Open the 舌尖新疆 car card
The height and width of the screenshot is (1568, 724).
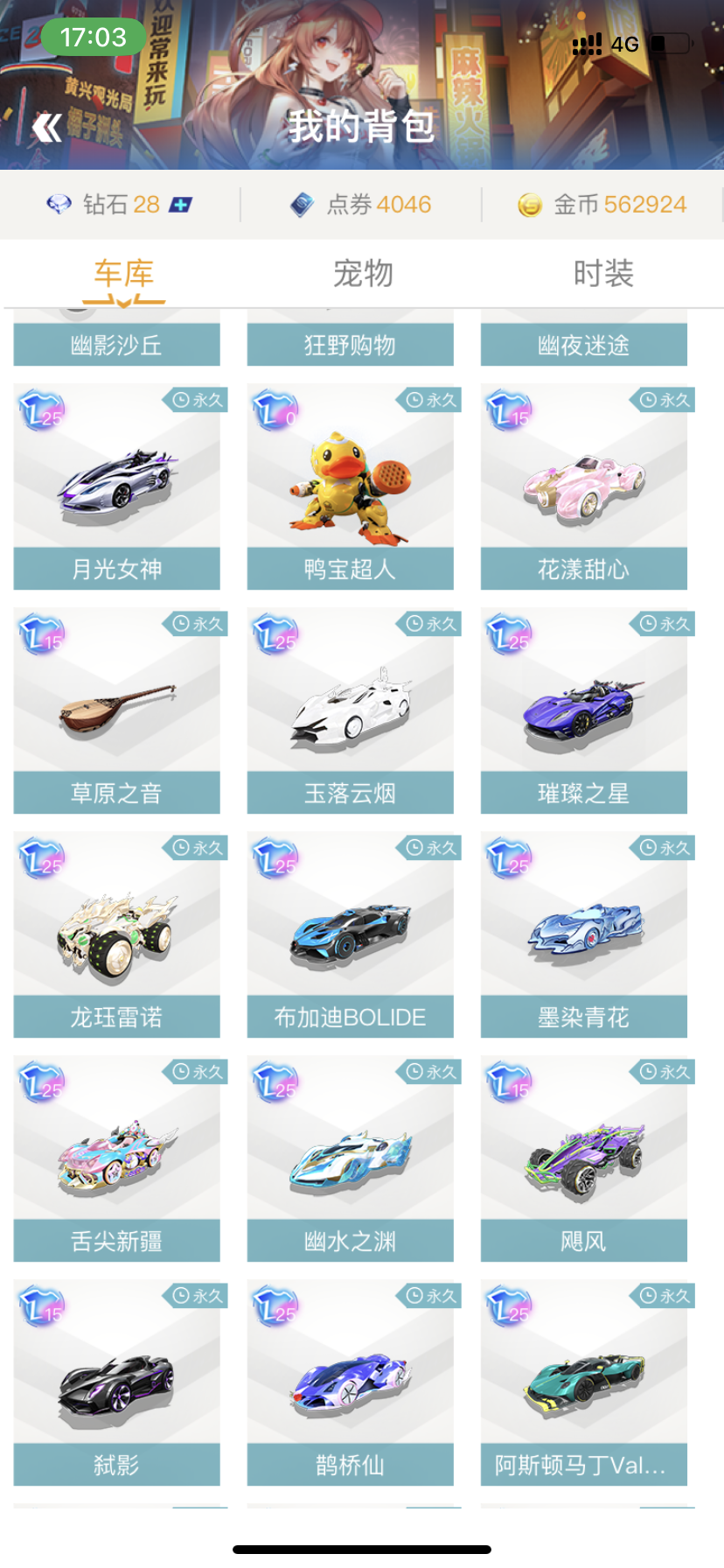coord(116,1158)
